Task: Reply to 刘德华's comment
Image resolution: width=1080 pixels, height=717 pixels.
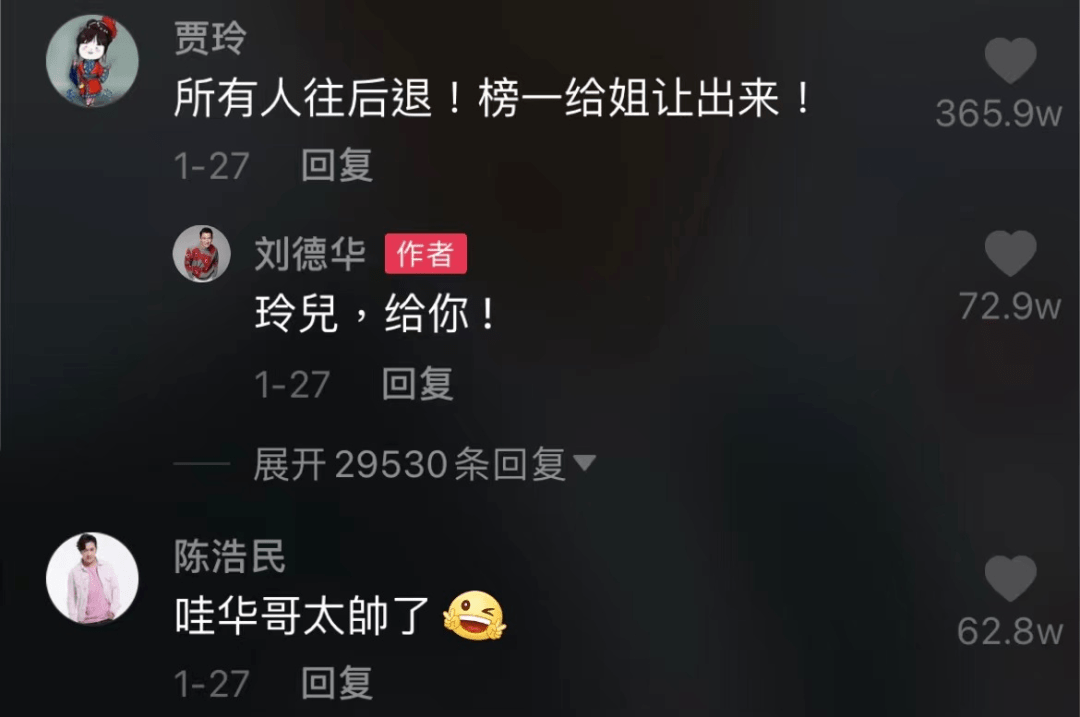Action: [x=418, y=383]
